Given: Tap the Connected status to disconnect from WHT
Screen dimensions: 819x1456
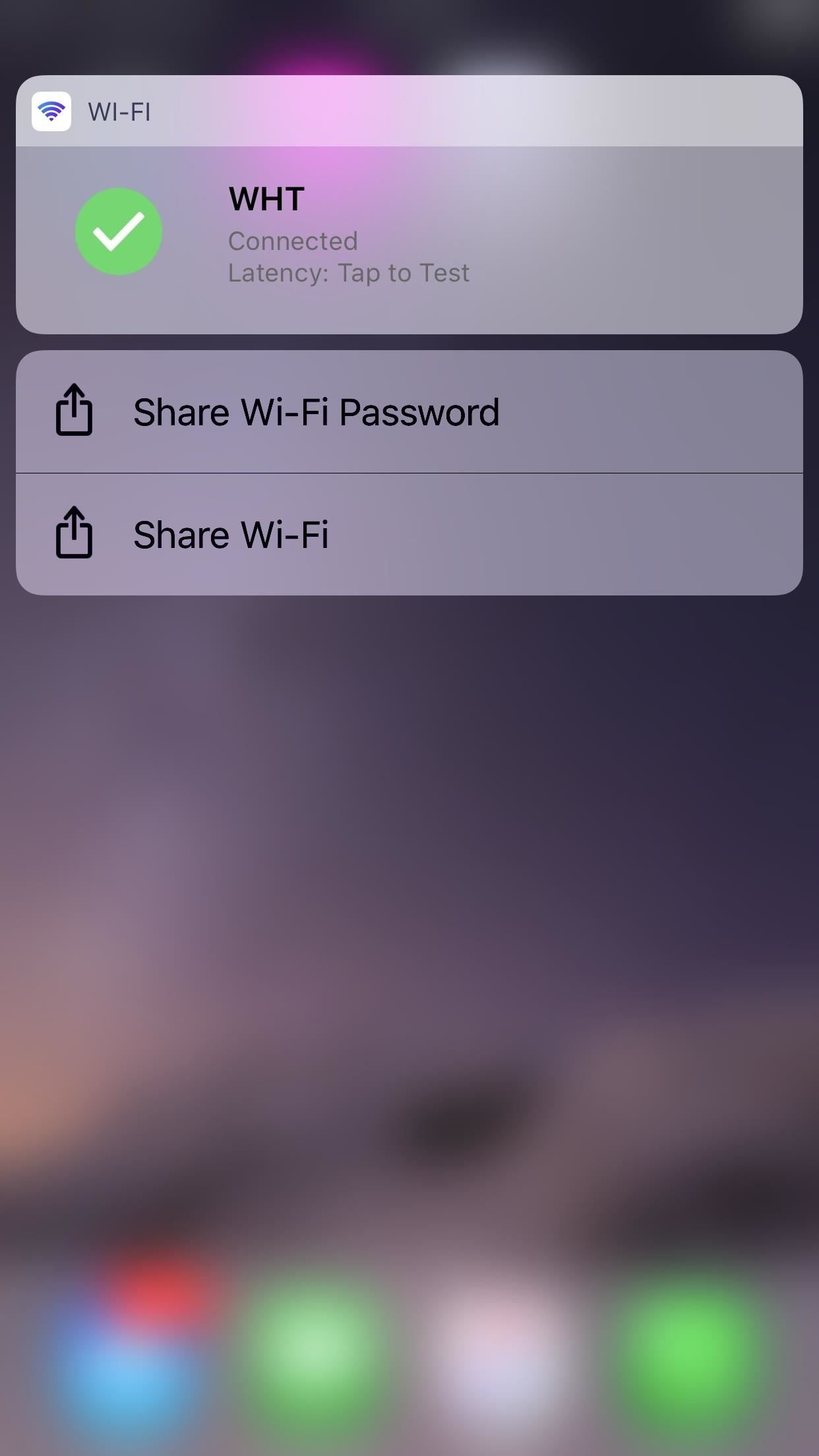Looking at the screenshot, I should coord(293,241).
